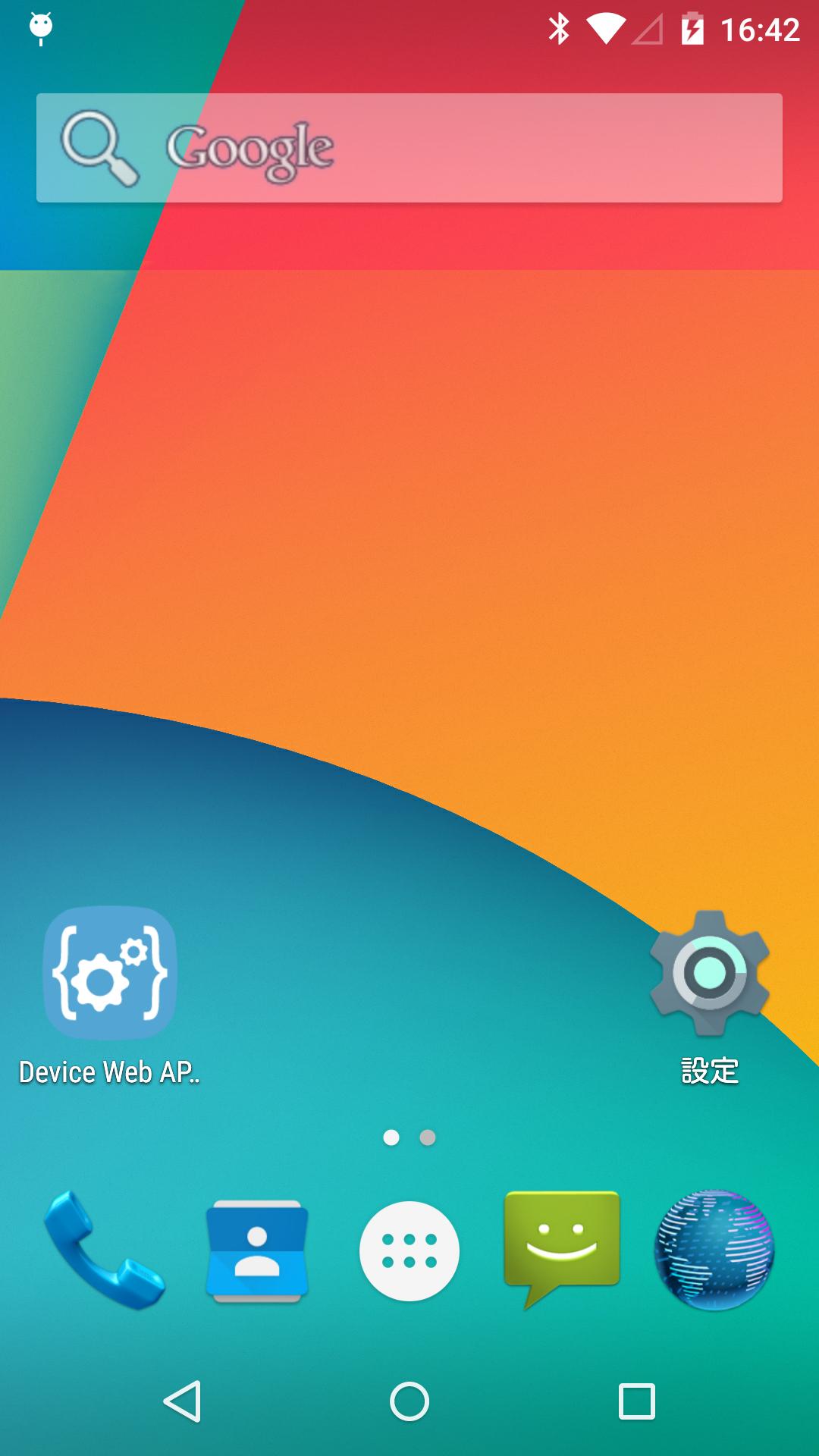Open the contacts app
This screenshot has width=819, height=1456.
[257, 1251]
